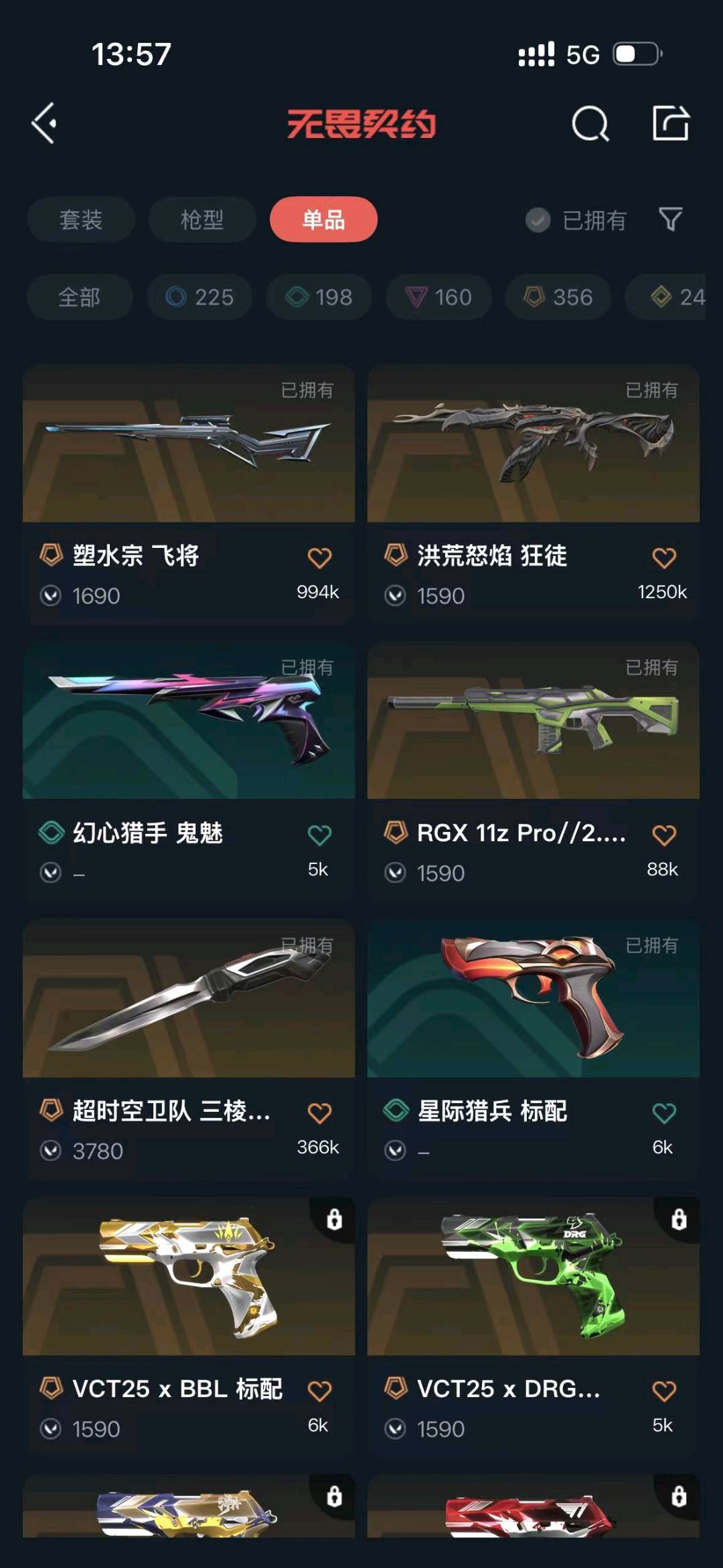Like the 星际猎兵 标配 skin
723x1568 pixels.
[664, 1113]
